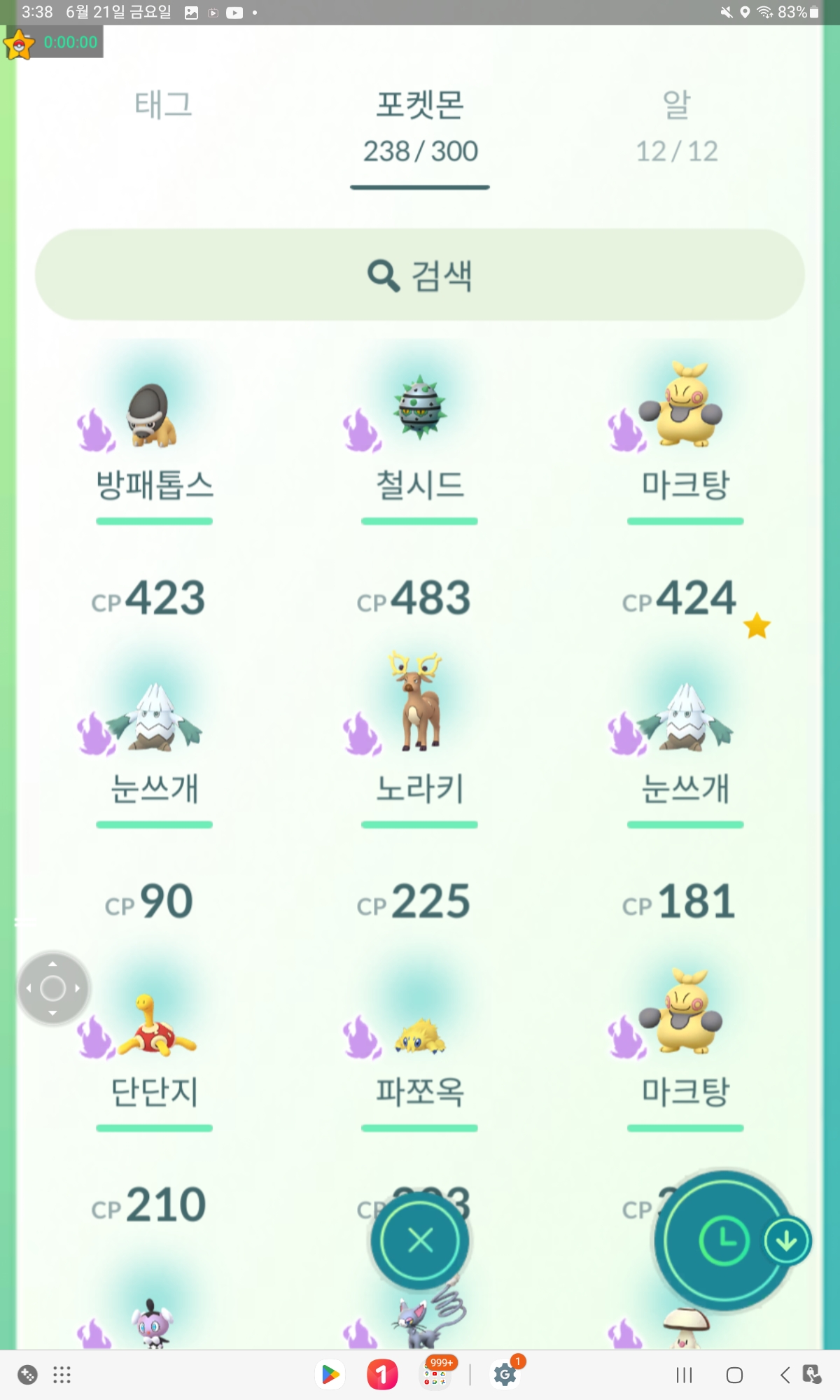Viewport: 840px width, 1400px height.
Task: Open the 검색 search field
Action: [x=420, y=275]
